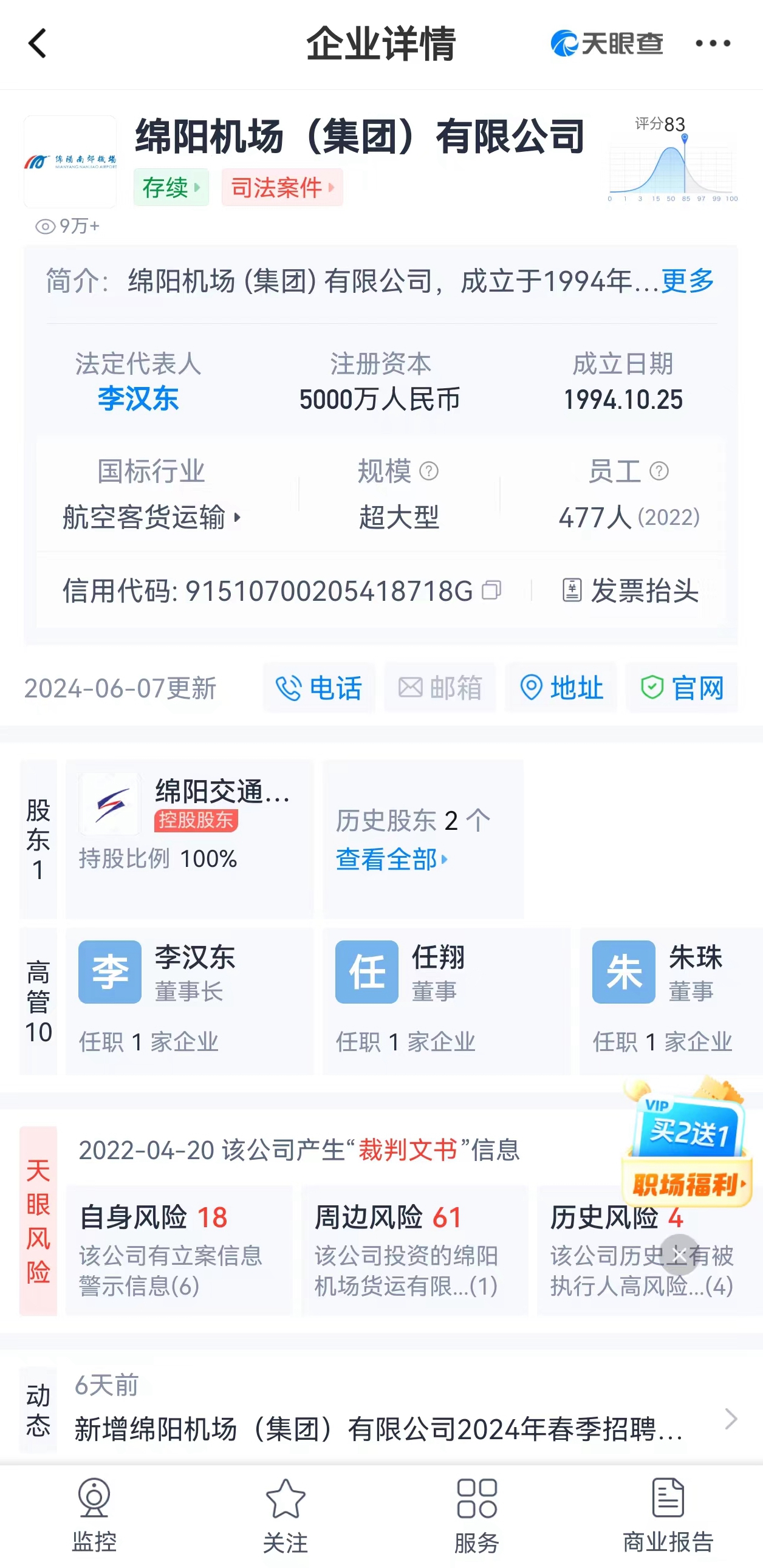Open the 邮箱 email contact option
763x1568 pixels.
(x=440, y=688)
